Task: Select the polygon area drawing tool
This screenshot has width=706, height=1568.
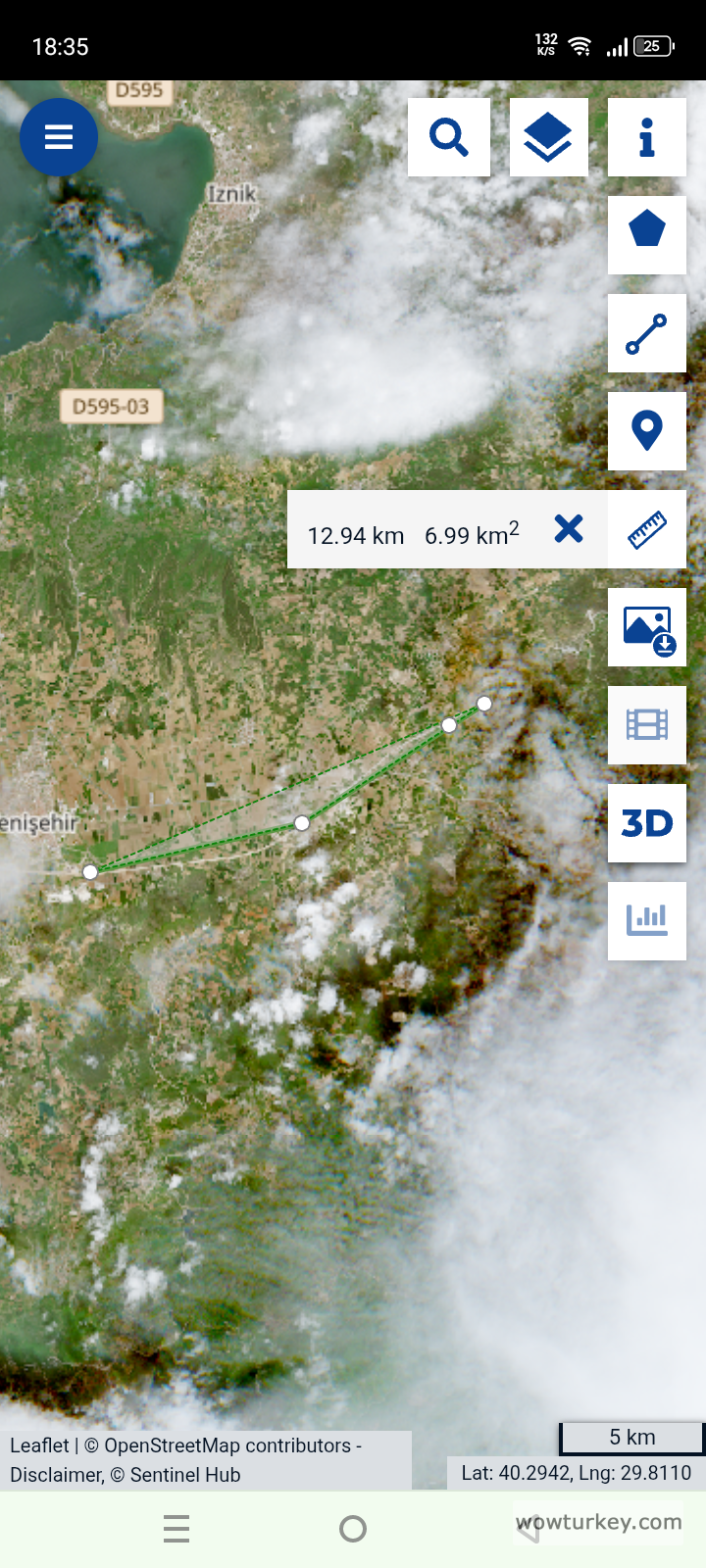Action: (x=646, y=234)
